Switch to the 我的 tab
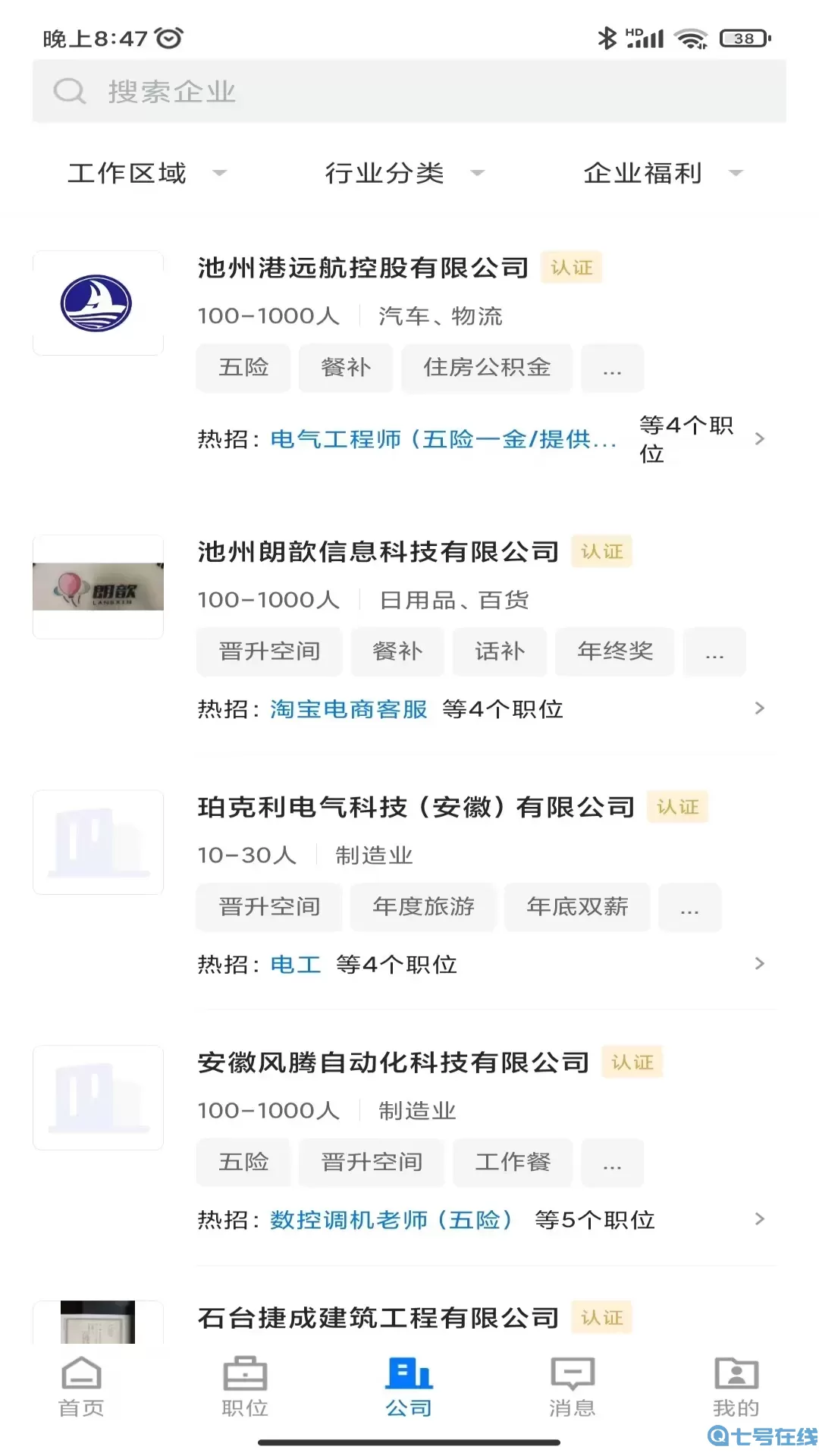 736,1386
